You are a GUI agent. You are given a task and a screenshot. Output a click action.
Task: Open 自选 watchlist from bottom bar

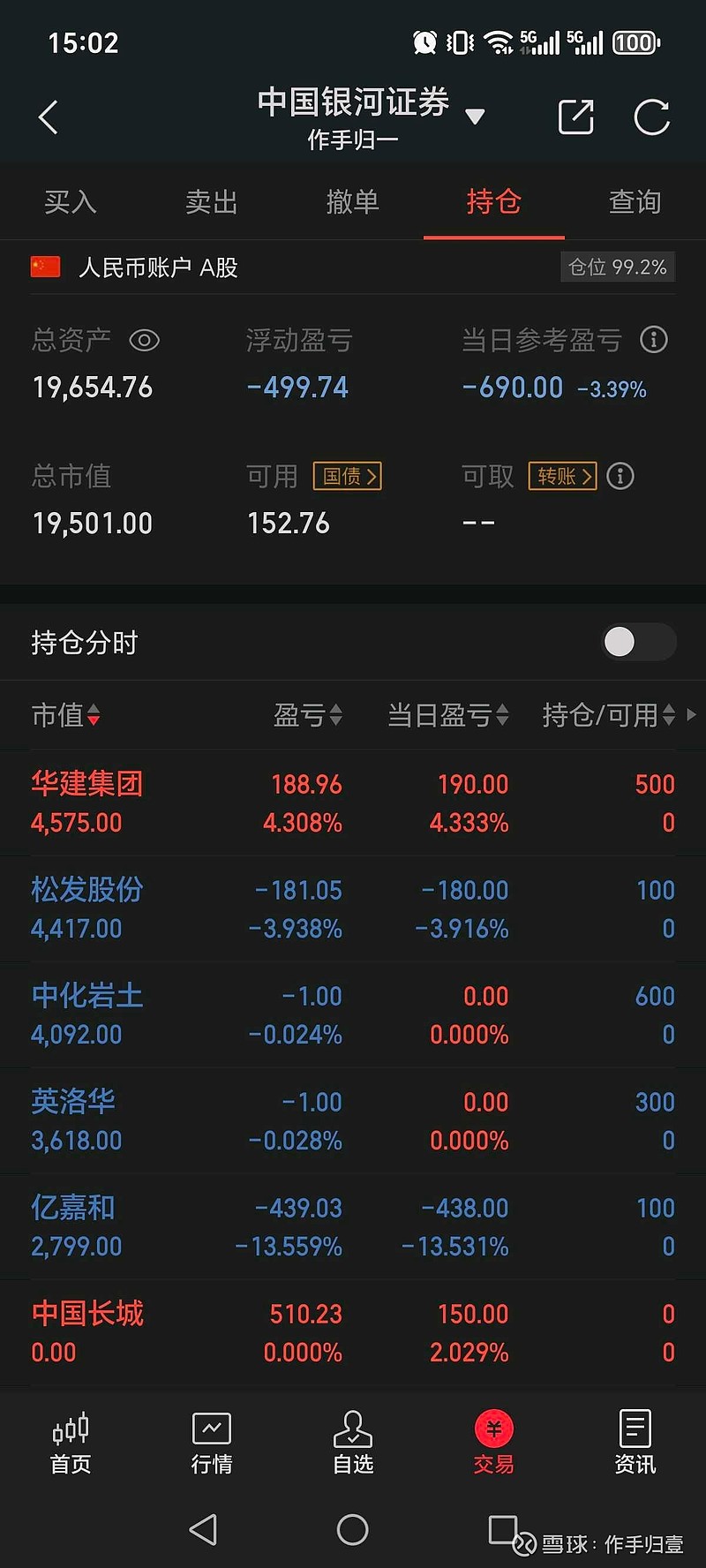click(352, 1441)
